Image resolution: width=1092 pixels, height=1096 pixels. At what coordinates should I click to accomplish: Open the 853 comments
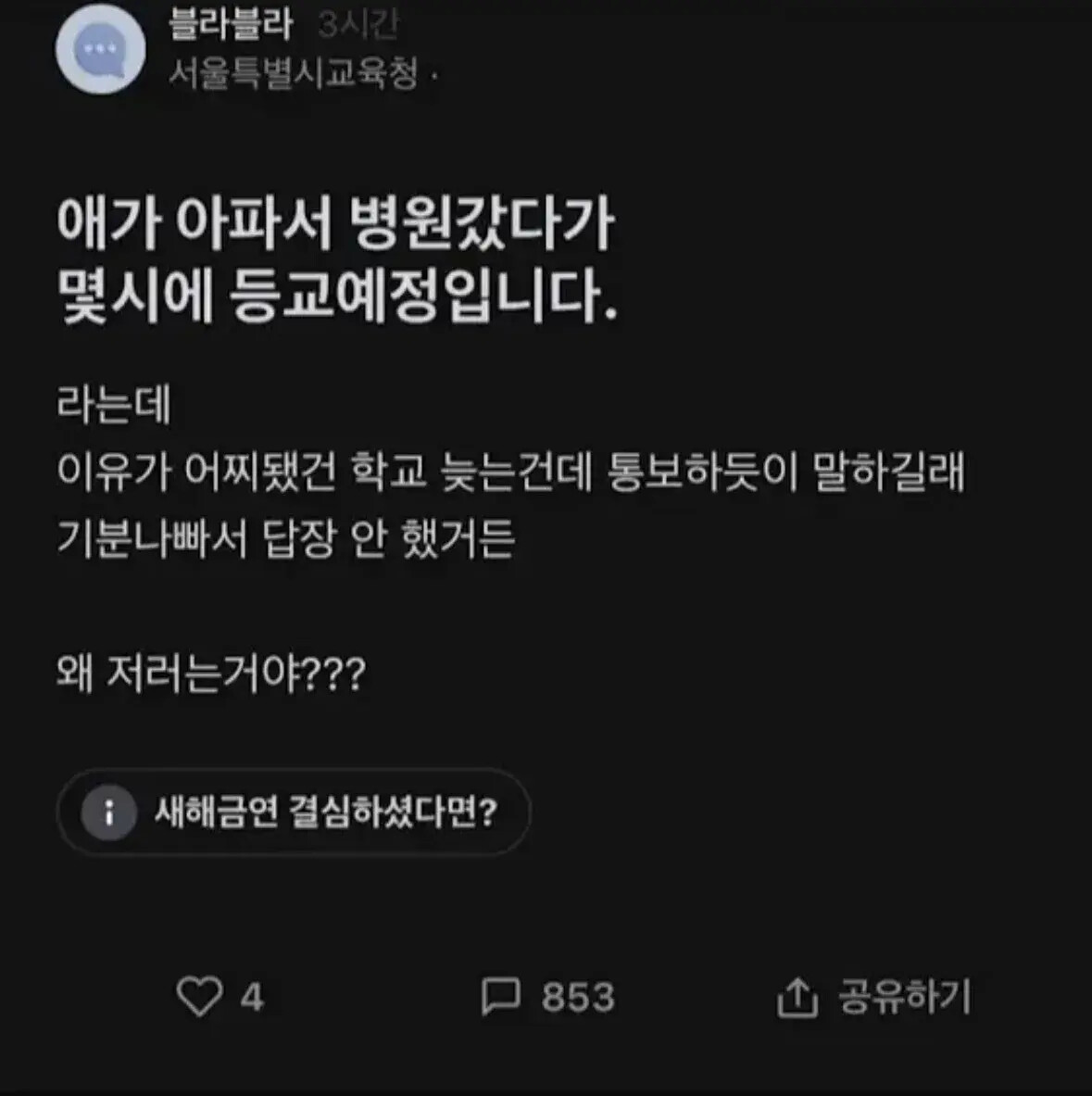pos(501,996)
